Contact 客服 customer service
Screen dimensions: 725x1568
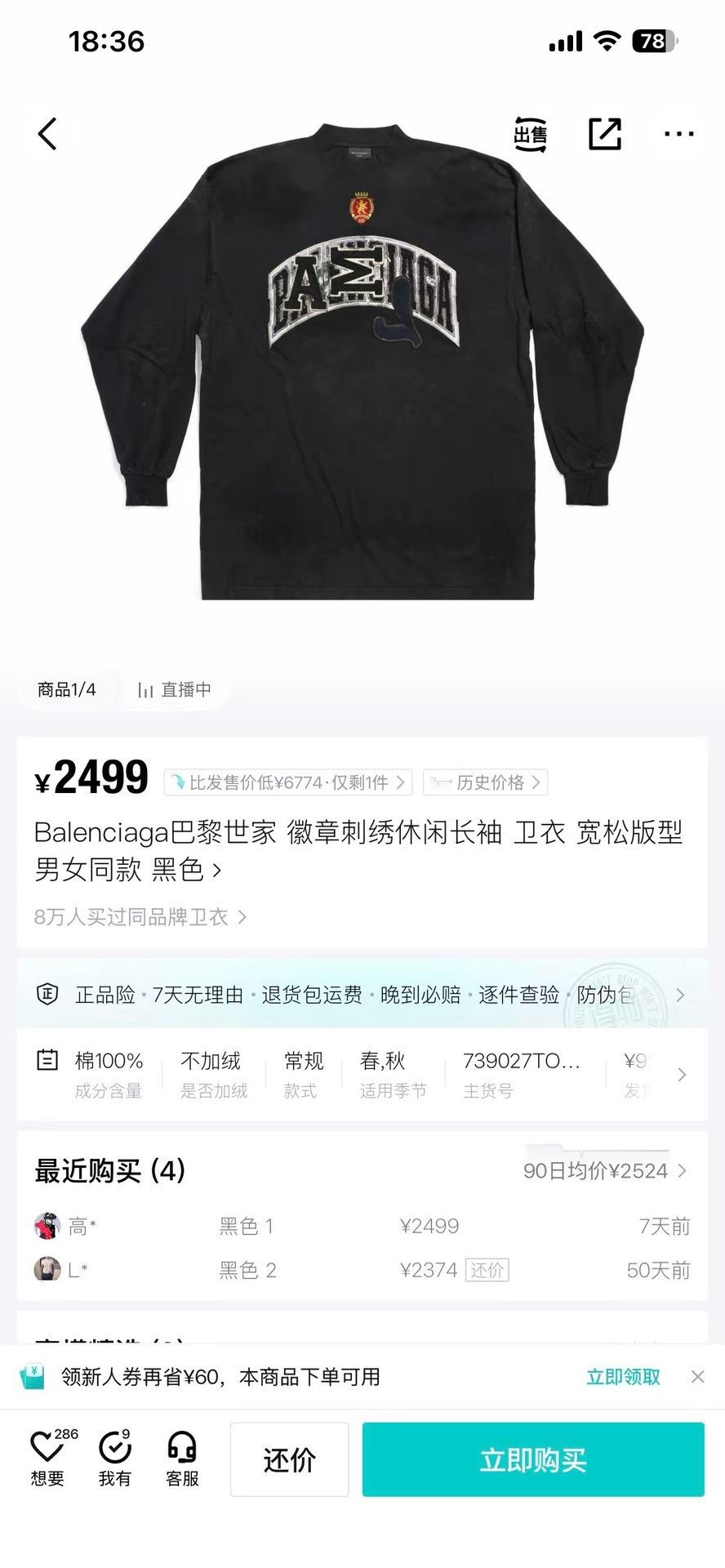pos(182,1459)
